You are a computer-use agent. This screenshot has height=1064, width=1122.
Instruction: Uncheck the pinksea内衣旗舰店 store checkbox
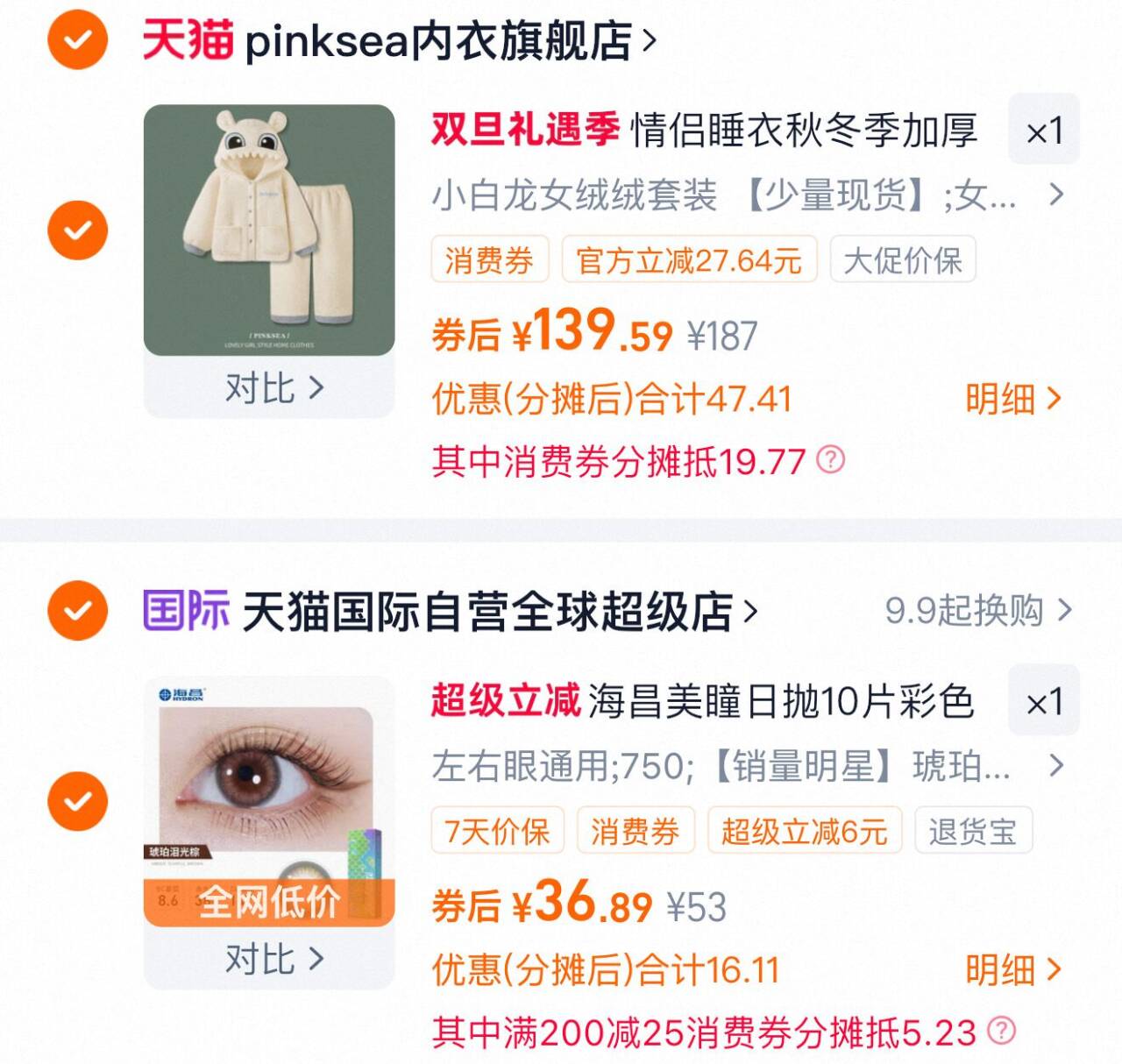[x=77, y=39]
